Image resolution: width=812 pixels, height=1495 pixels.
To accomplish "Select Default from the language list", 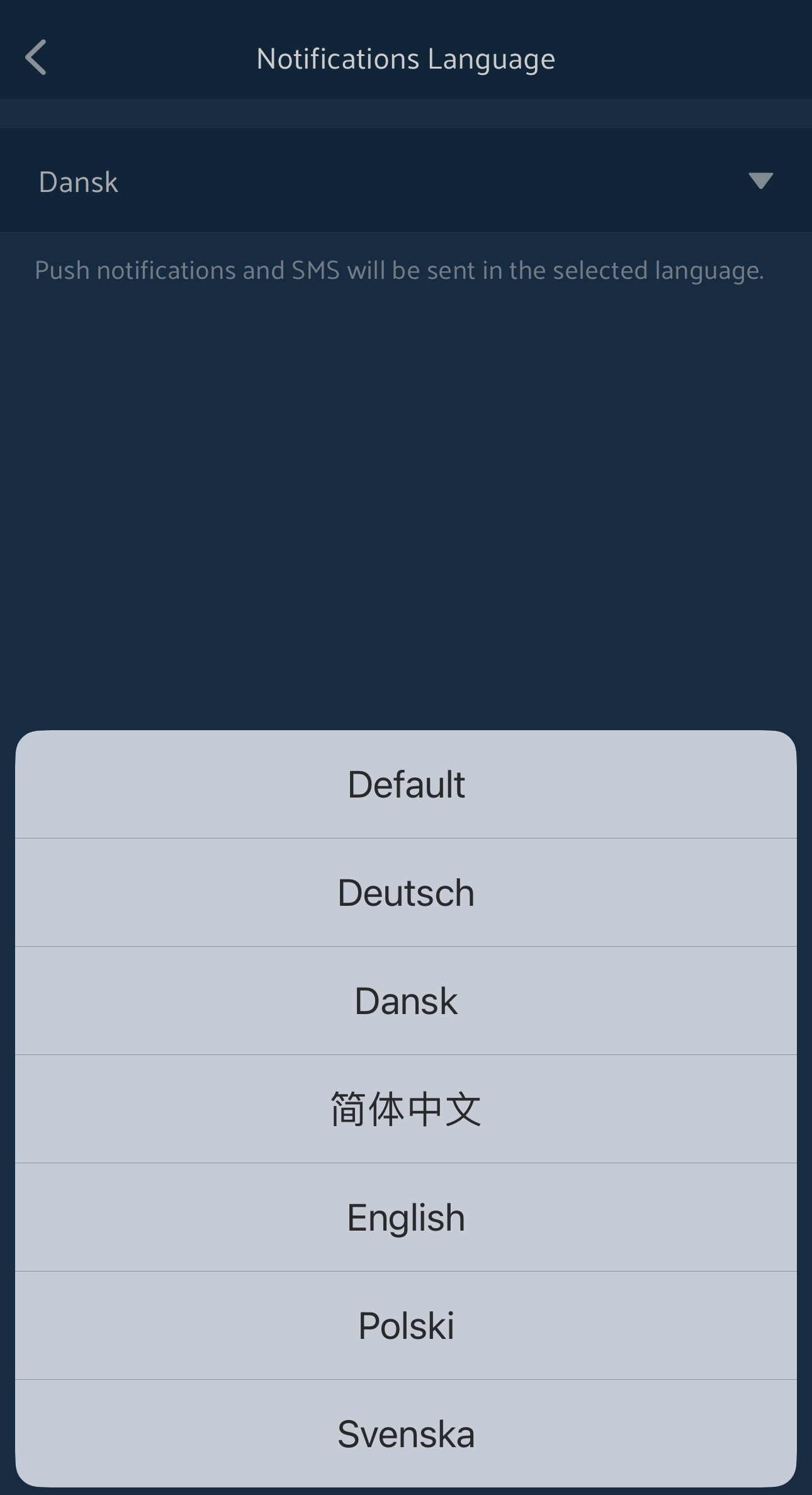I will 406,784.
